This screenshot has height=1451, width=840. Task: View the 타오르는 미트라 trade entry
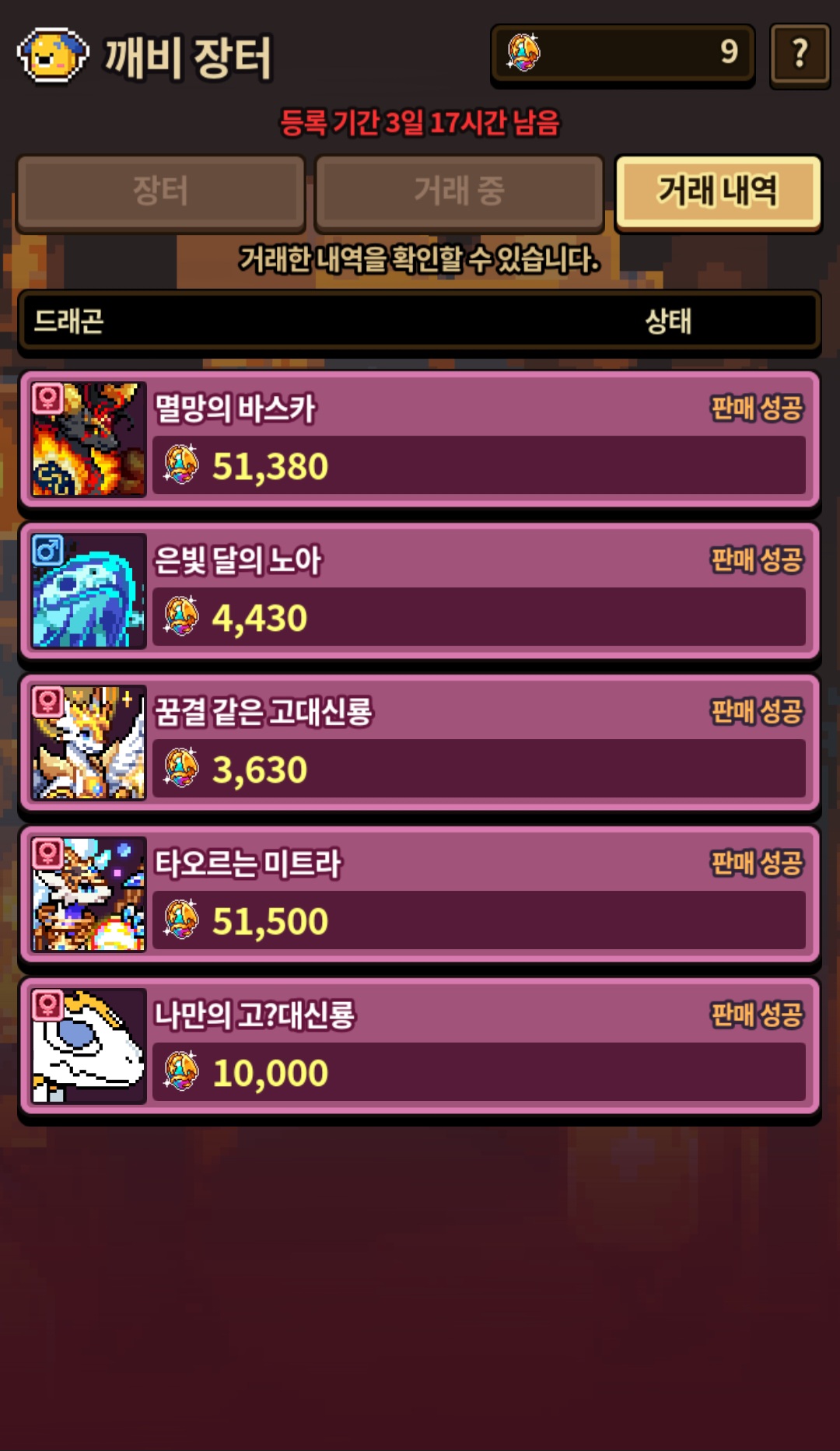420,895
